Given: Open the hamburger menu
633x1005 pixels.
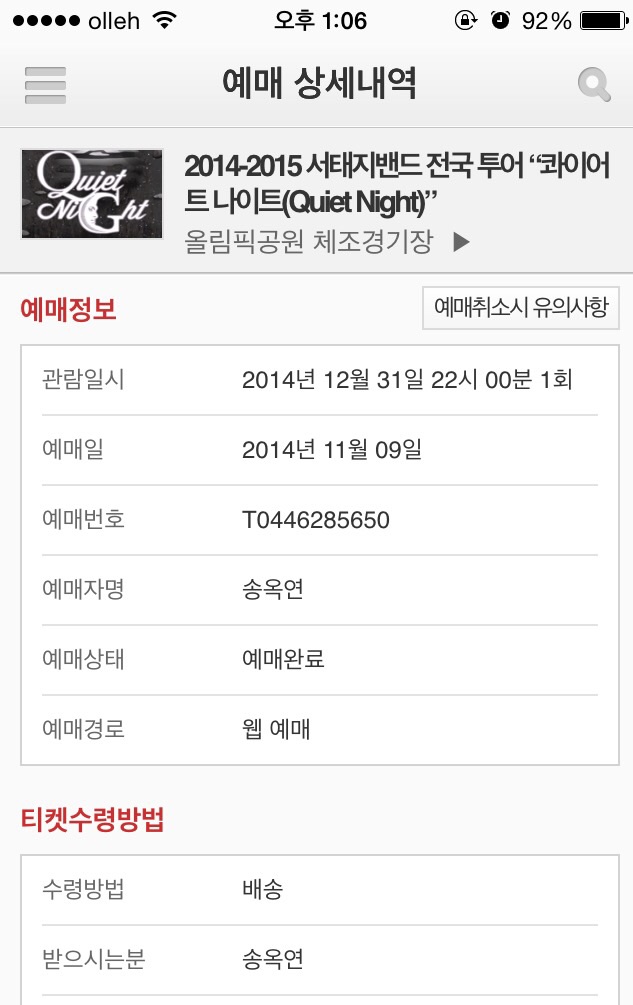Looking at the screenshot, I should [45, 85].
